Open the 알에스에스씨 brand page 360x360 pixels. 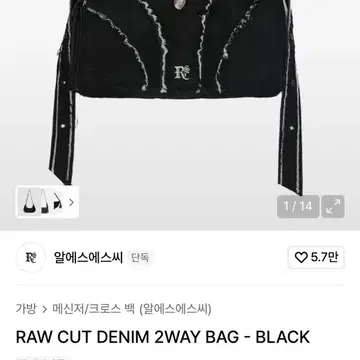point(88,257)
